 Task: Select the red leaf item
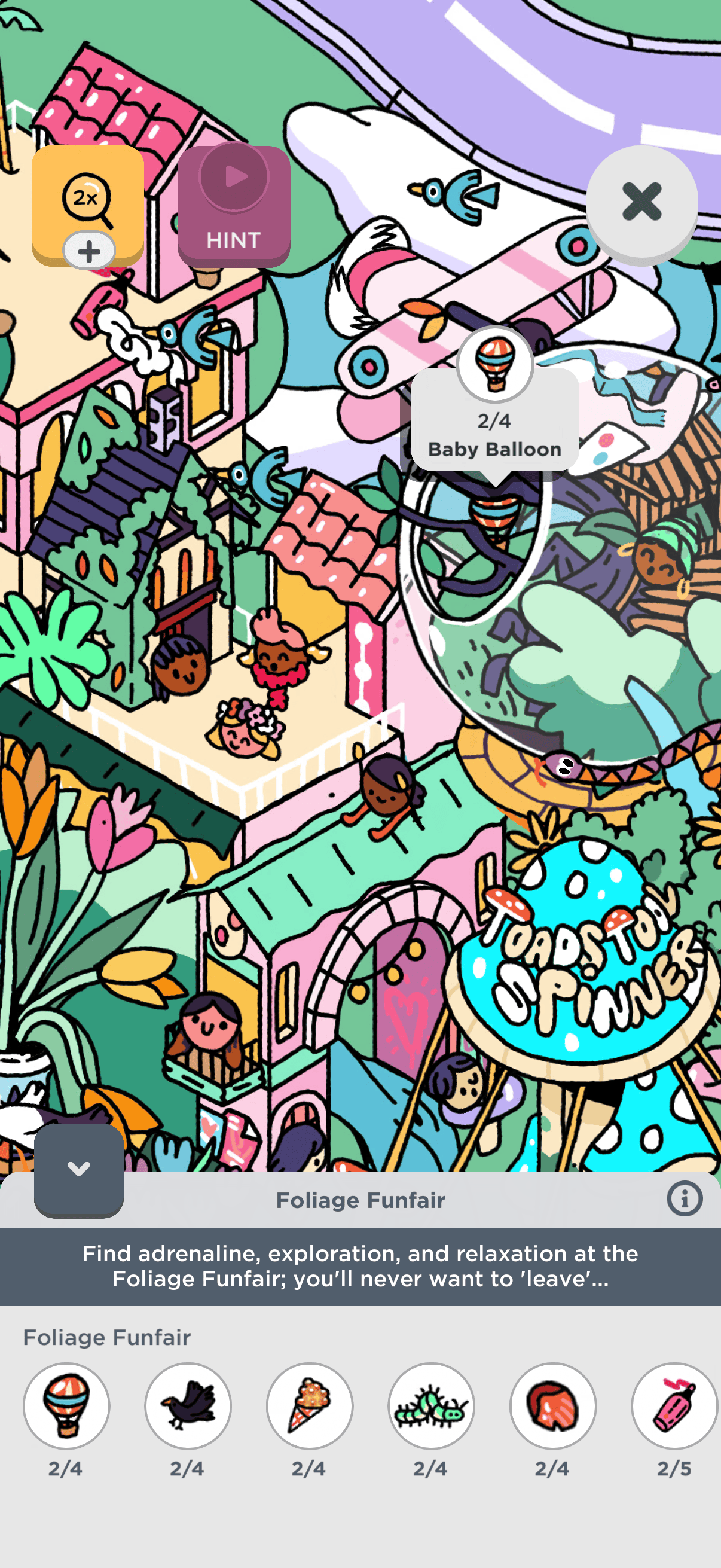click(x=552, y=1405)
